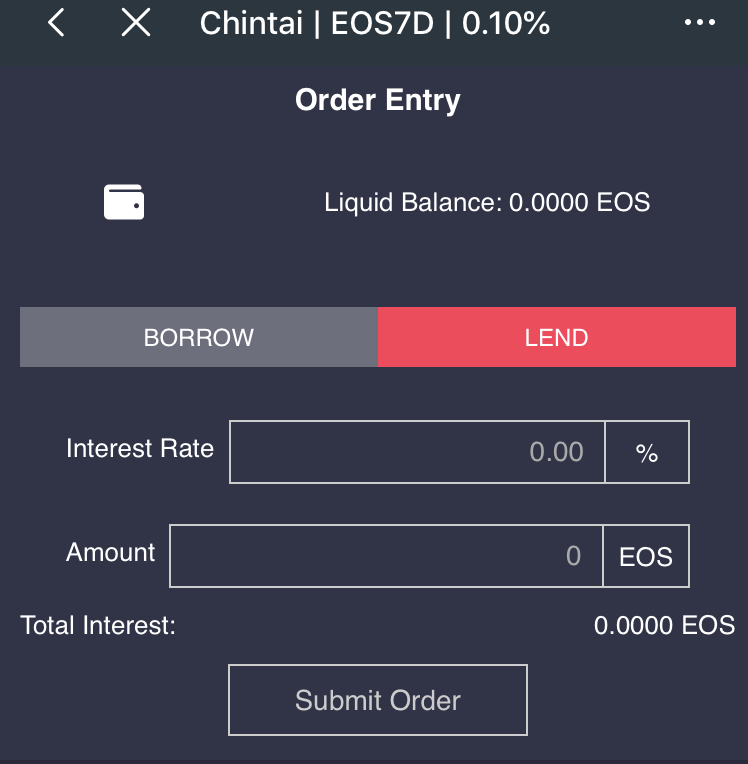This screenshot has width=748, height=764.
Task: Open the three-dot overflow menu
Action: (699, 23)
